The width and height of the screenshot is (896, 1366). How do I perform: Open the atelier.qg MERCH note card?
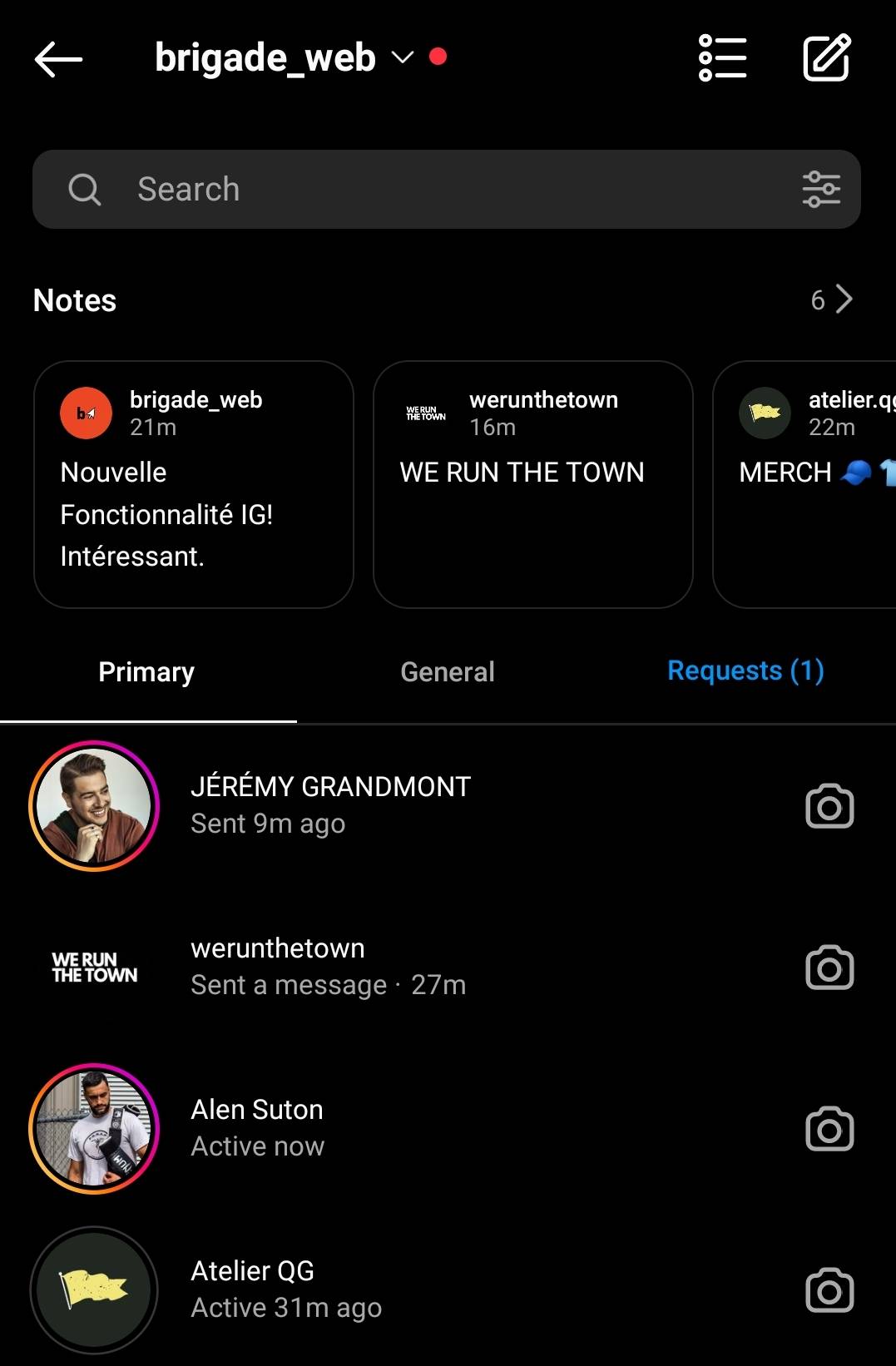(804, 484)
